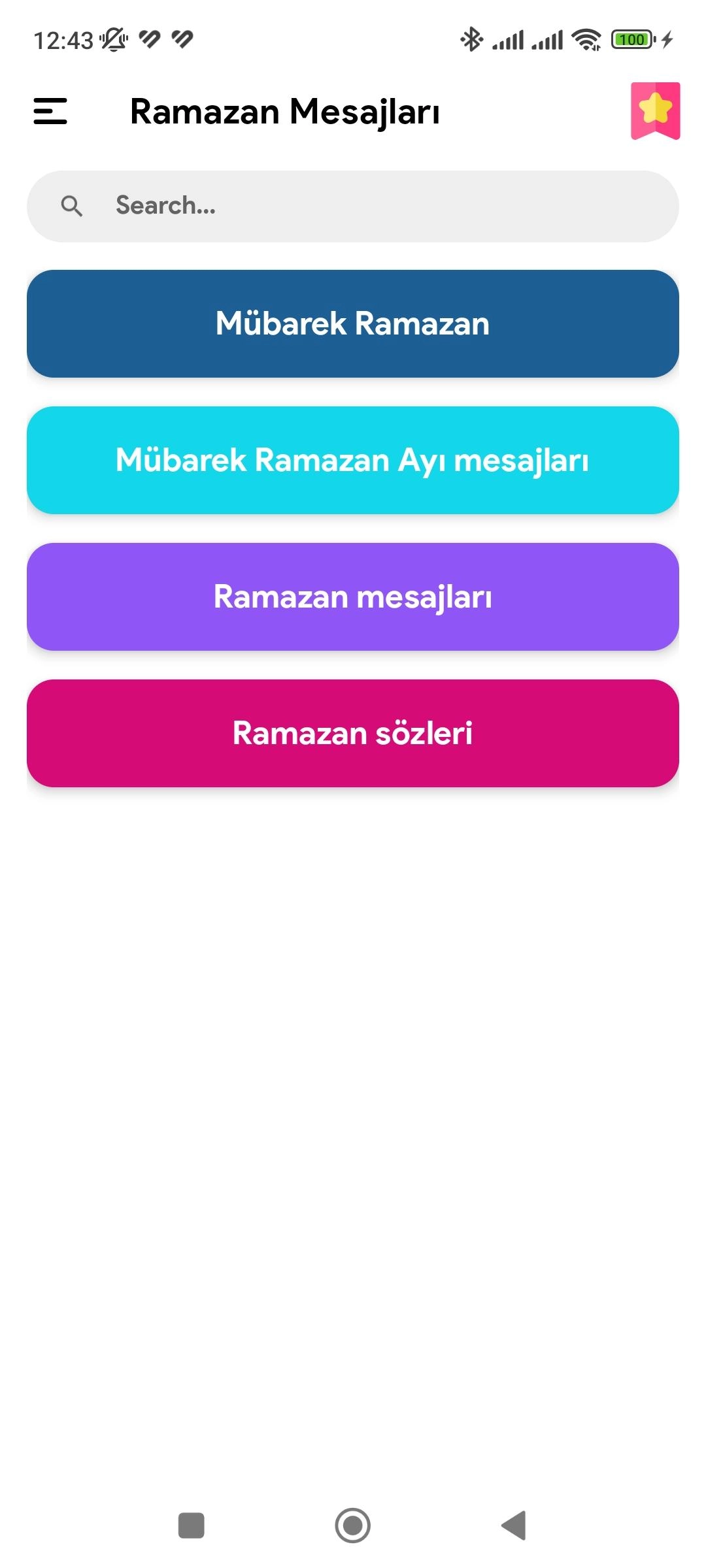The image size is (706, 1568).
Task: Open the drawer menu button
Action: (x=50, y=111)
